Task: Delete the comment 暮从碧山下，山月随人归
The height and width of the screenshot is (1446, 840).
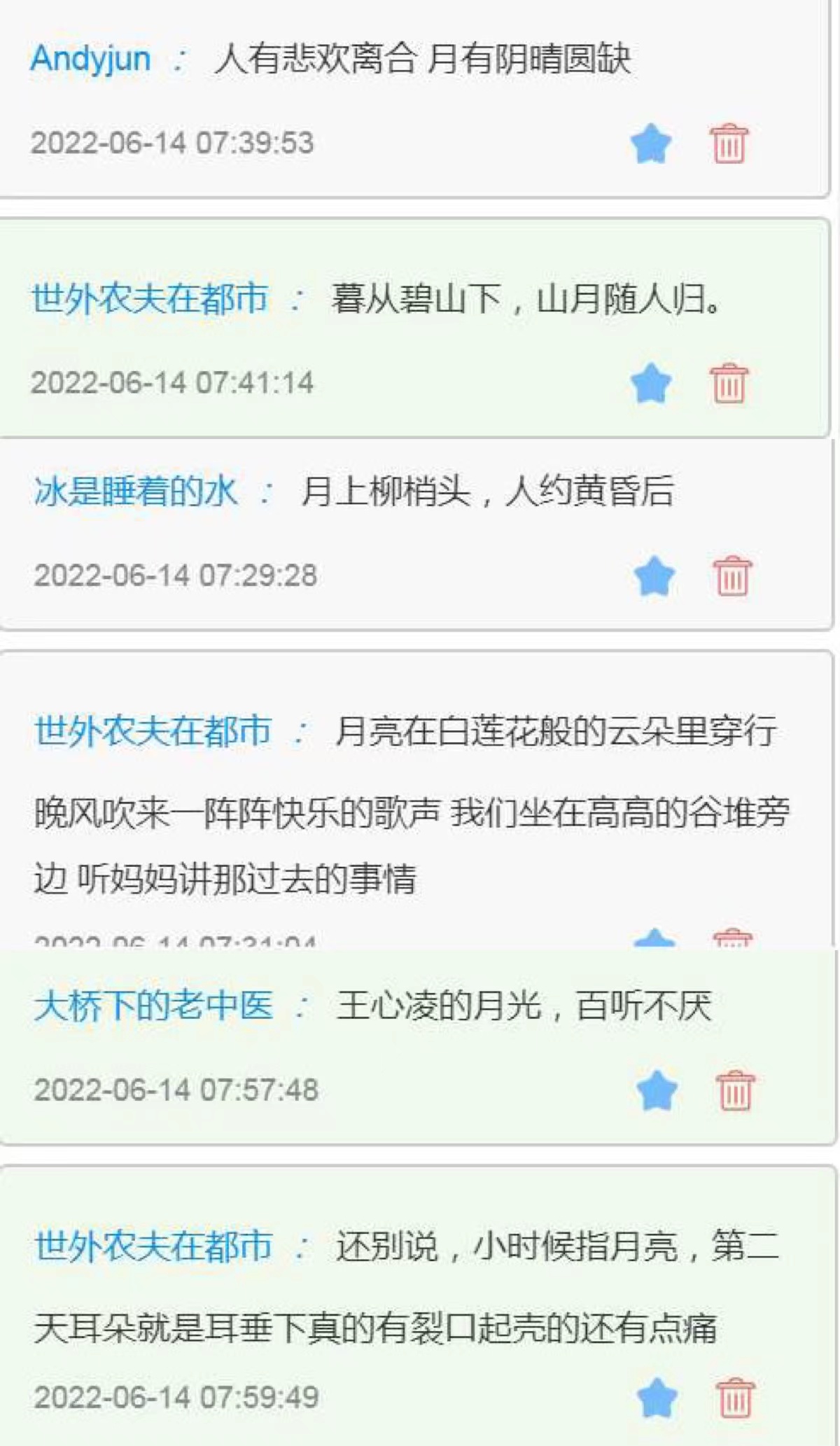Action: (729, 383)
